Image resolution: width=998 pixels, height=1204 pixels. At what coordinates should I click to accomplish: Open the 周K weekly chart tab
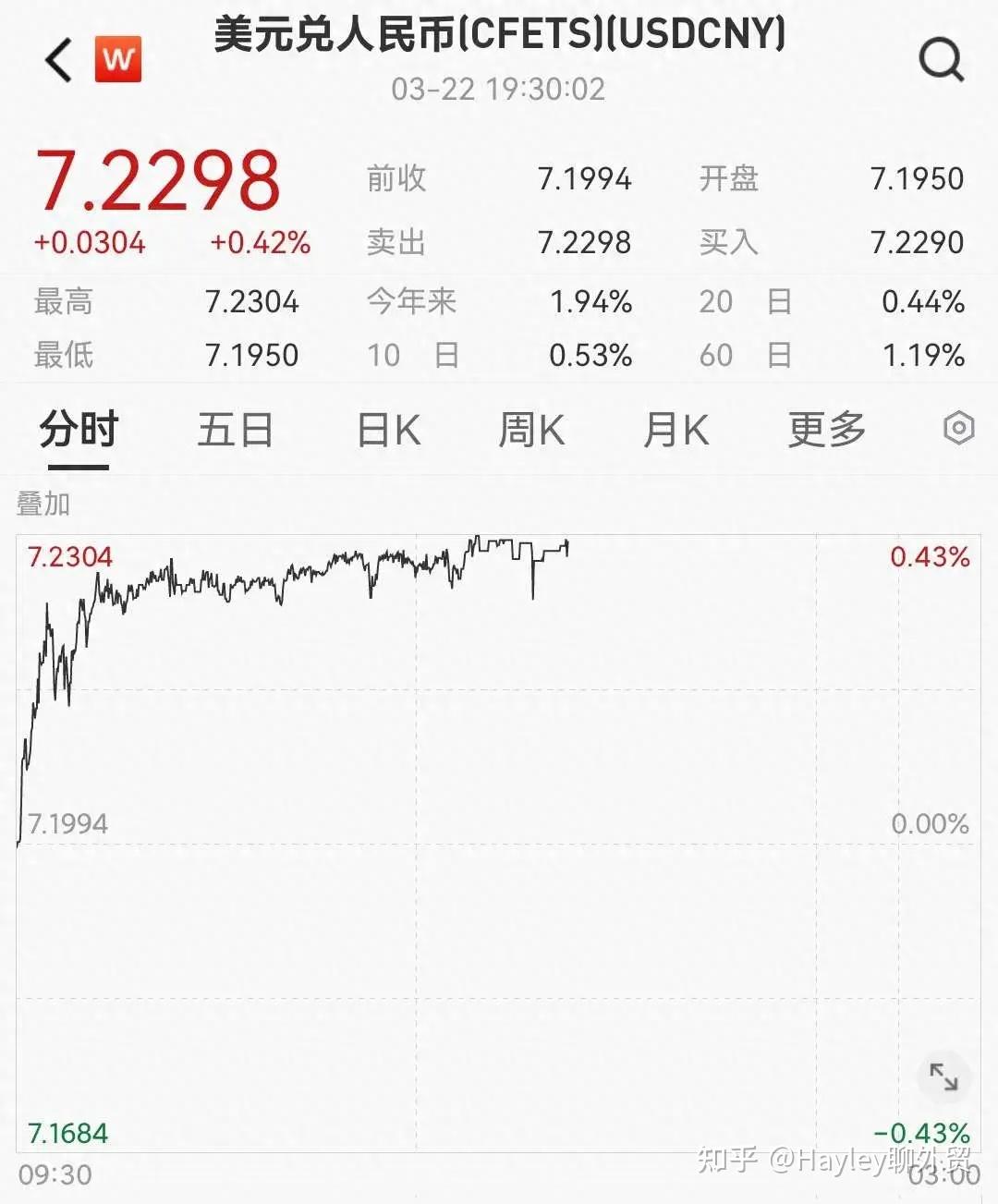click(x=530, y=427)
